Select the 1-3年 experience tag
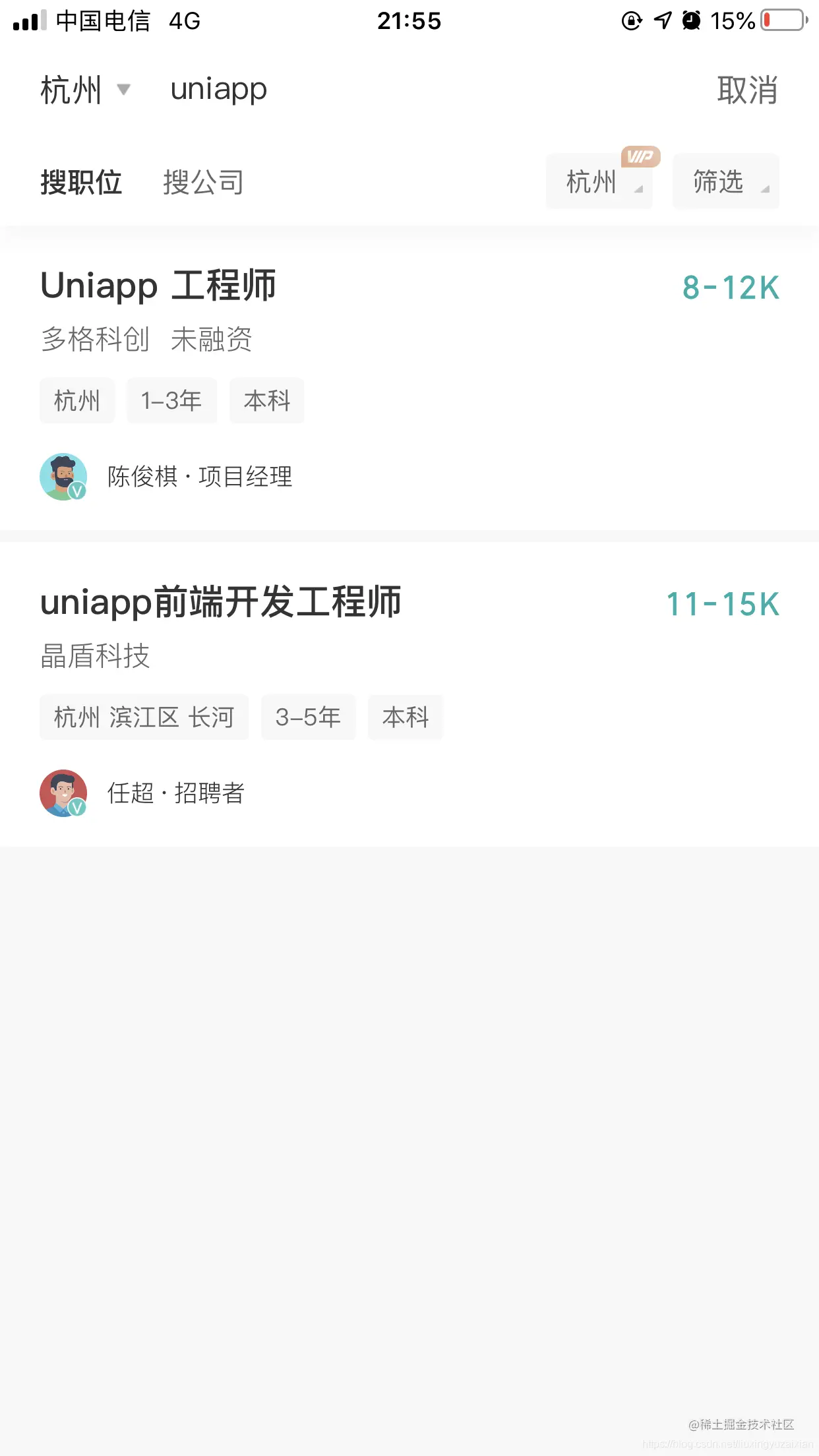This screenshot has height=1456, width=819. point(171,401)
